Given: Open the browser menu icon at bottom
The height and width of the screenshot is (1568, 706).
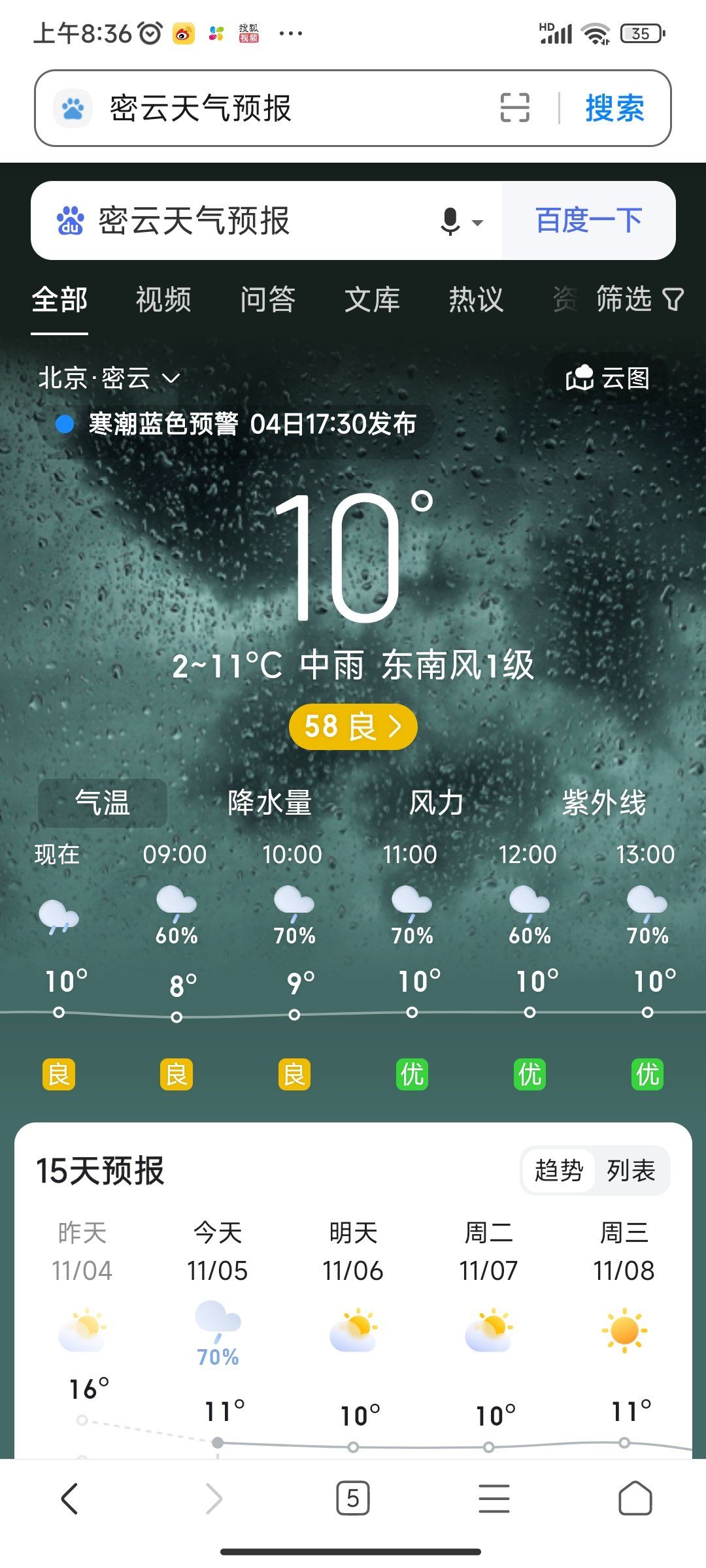Looking at the screenshot, I should [494, 1499].
